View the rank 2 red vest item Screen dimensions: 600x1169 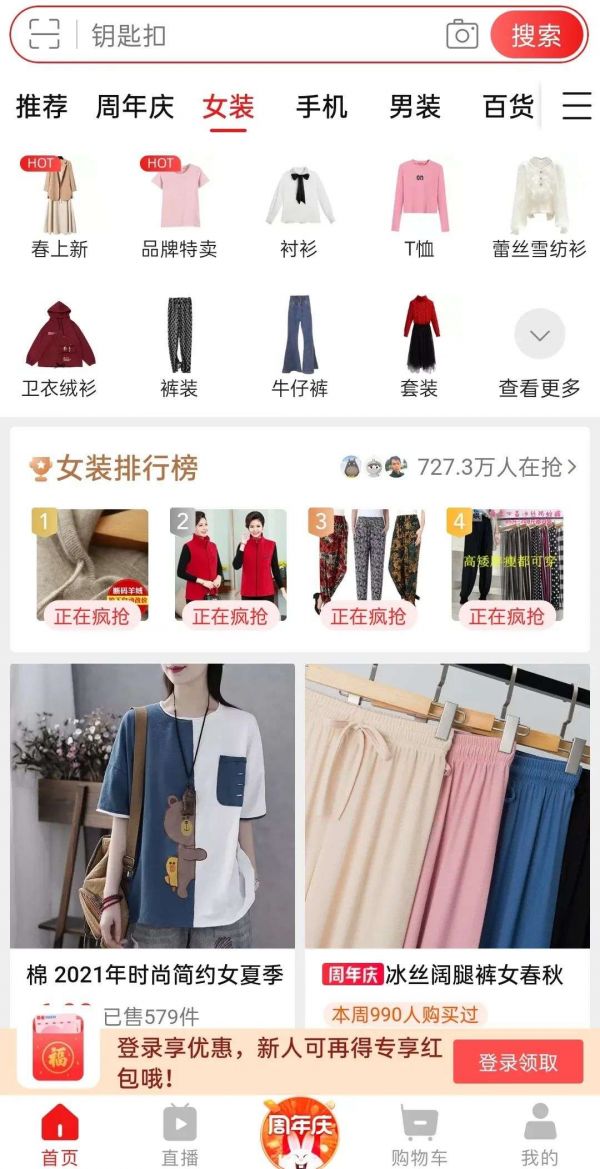pyautogui.click(x=230, y=566)
